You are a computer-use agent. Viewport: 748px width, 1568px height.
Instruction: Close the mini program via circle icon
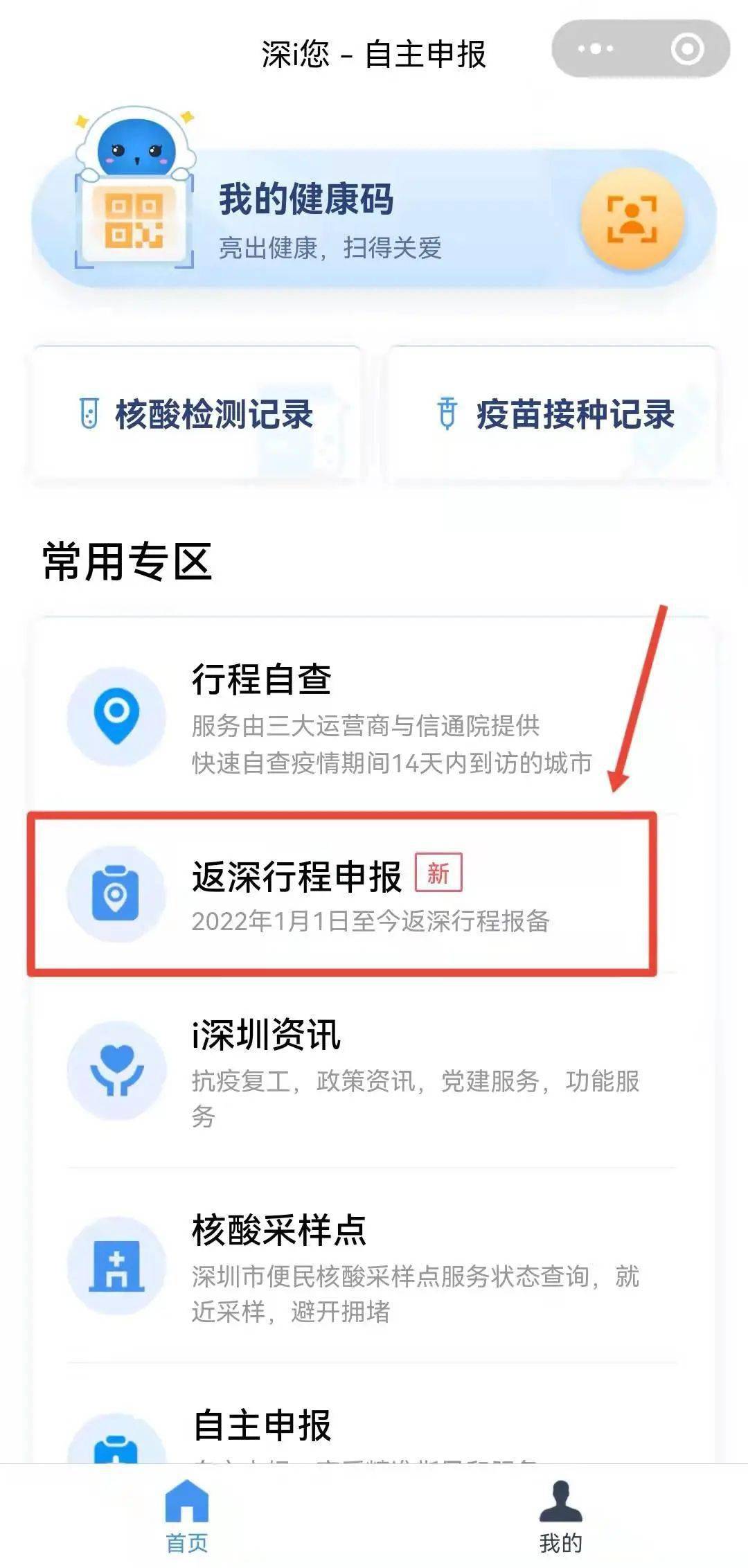pos(687,49)
